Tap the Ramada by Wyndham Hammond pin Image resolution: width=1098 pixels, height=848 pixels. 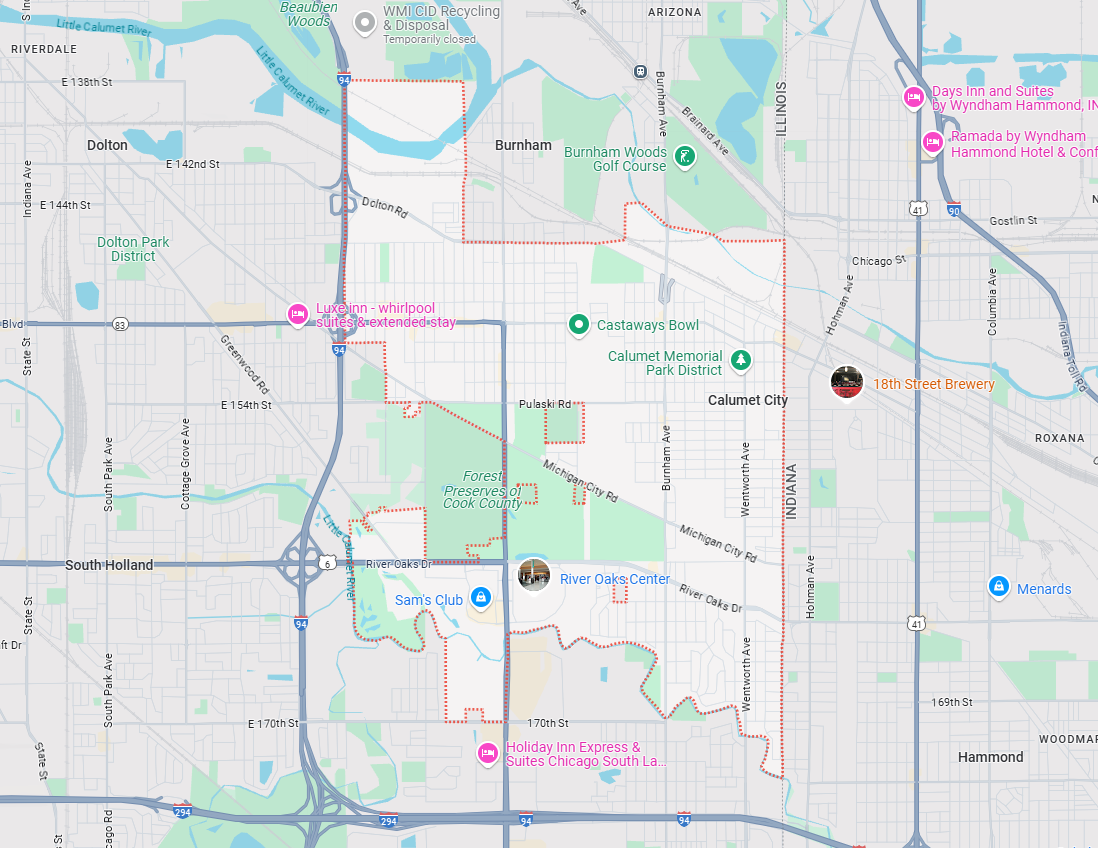point(932,142)
